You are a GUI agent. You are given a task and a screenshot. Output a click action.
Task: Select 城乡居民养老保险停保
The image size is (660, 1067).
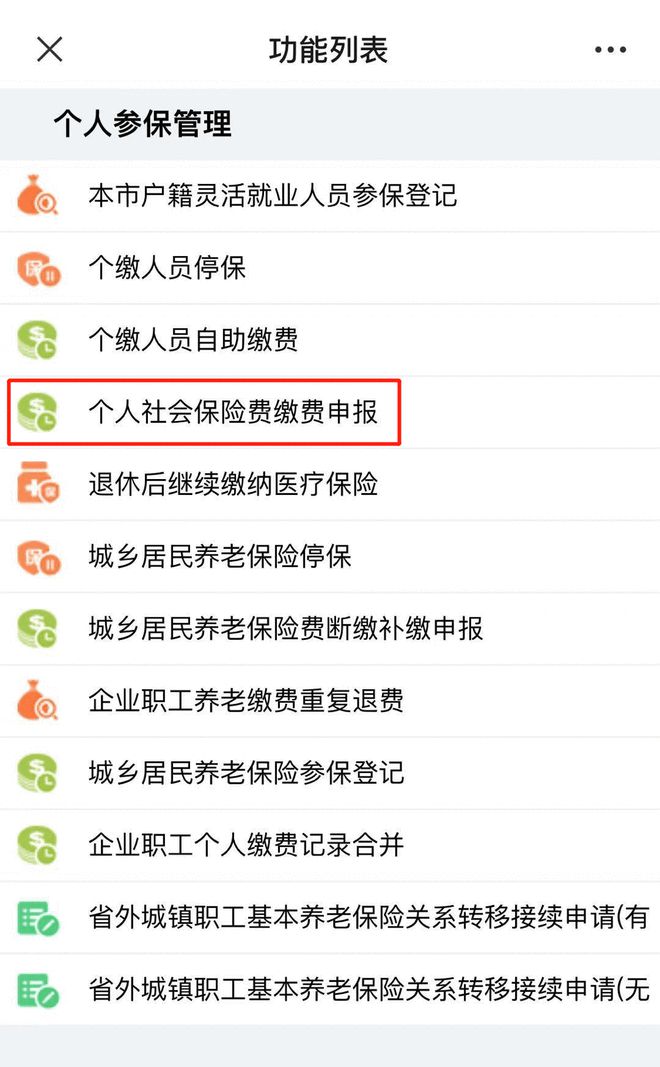[330, 557]
